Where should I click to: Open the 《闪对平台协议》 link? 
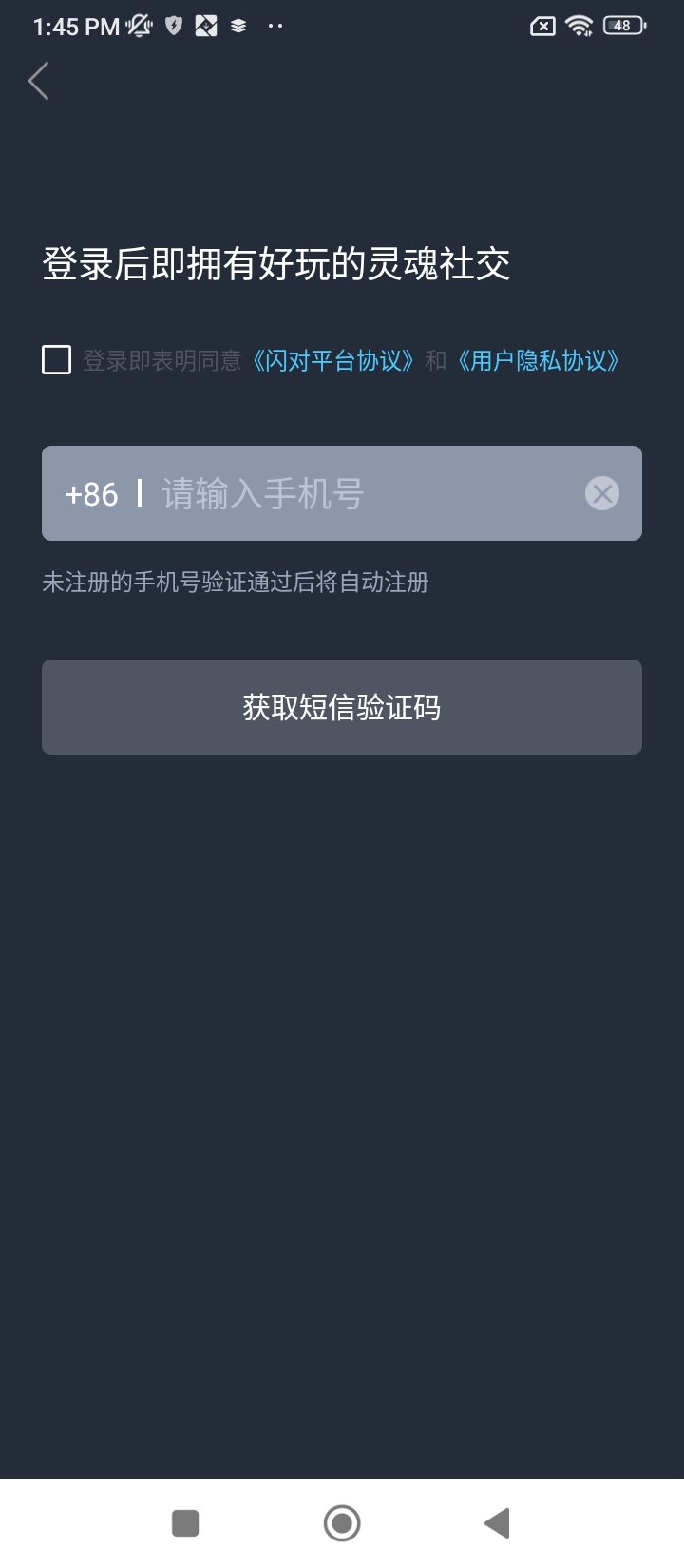(x=332, y=361)
